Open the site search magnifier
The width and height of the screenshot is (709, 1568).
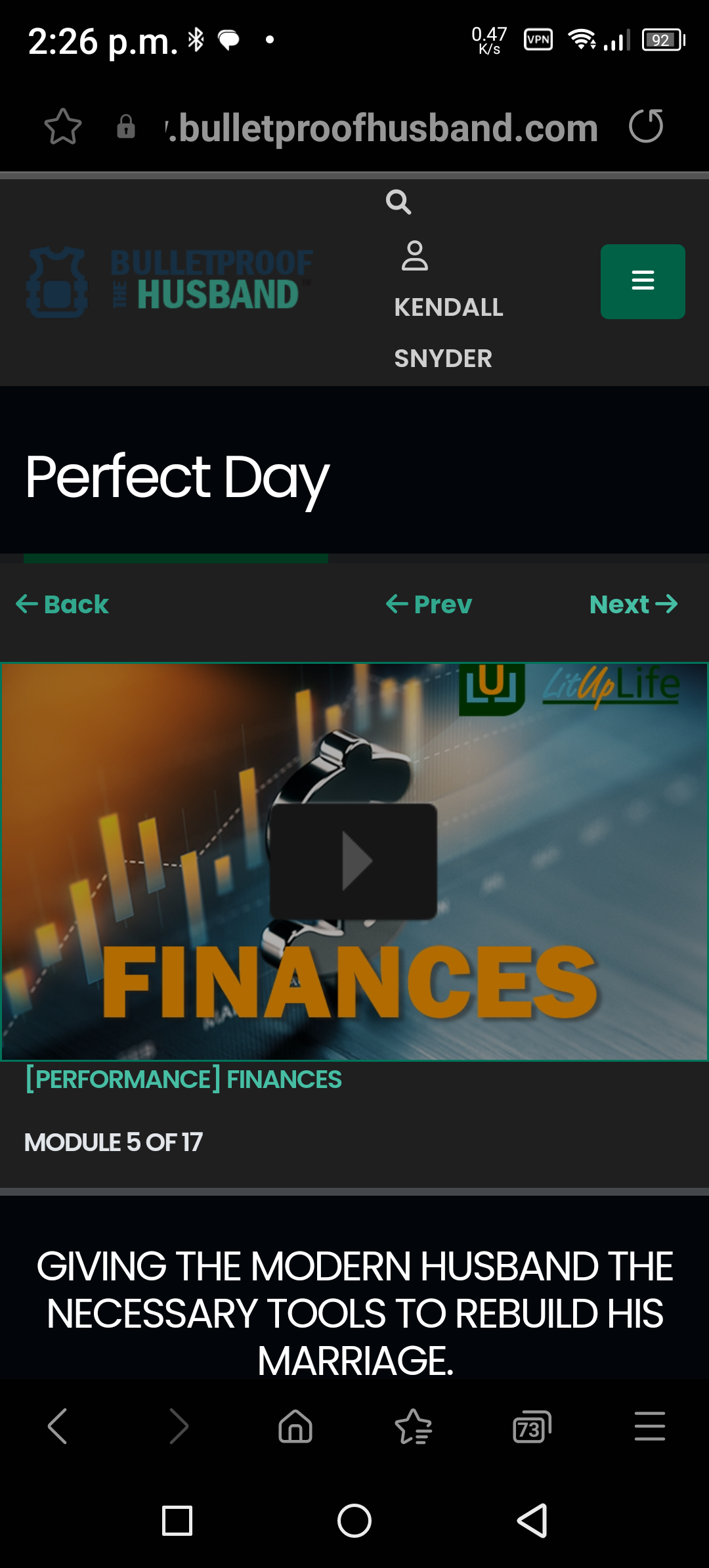click(398, 202)
